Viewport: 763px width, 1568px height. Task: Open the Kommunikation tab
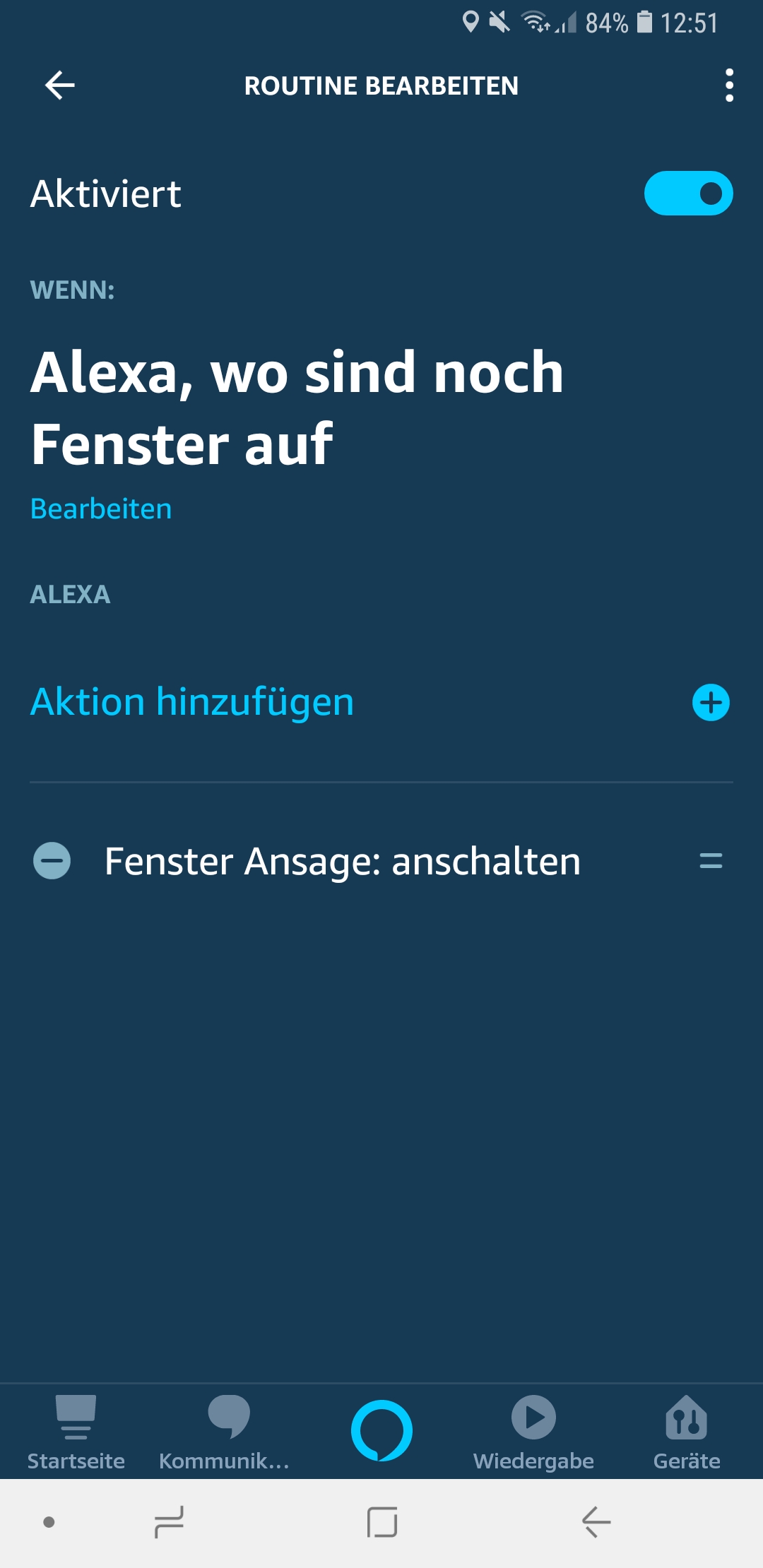pyautogui.click(x=225, y=1431)
